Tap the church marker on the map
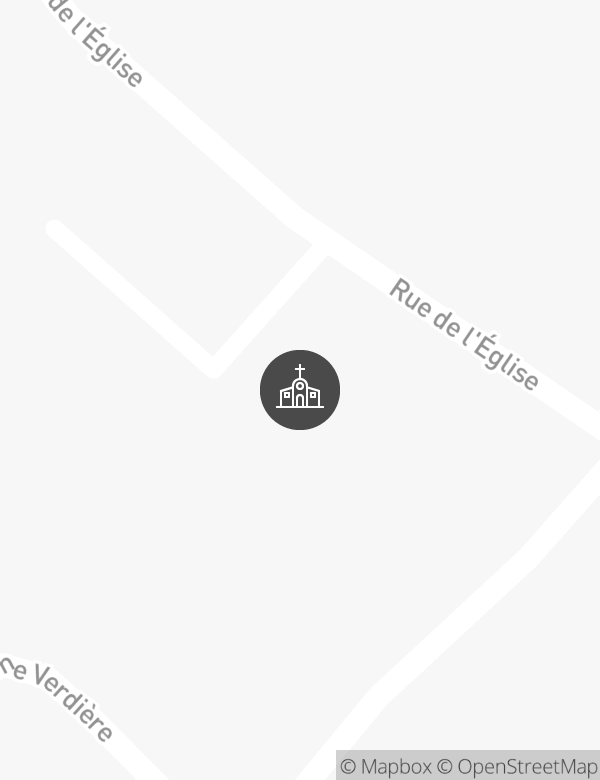The image size is (600, 780). coord(300,390)
